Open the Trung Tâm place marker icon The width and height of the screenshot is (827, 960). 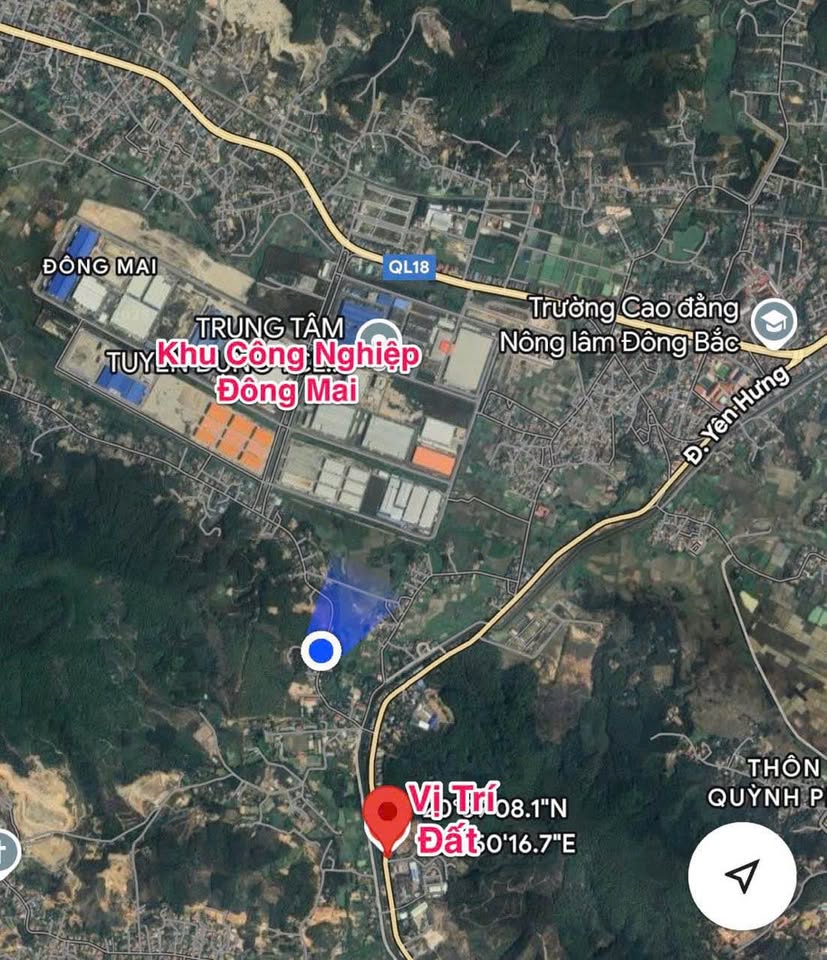click(379, 336)
